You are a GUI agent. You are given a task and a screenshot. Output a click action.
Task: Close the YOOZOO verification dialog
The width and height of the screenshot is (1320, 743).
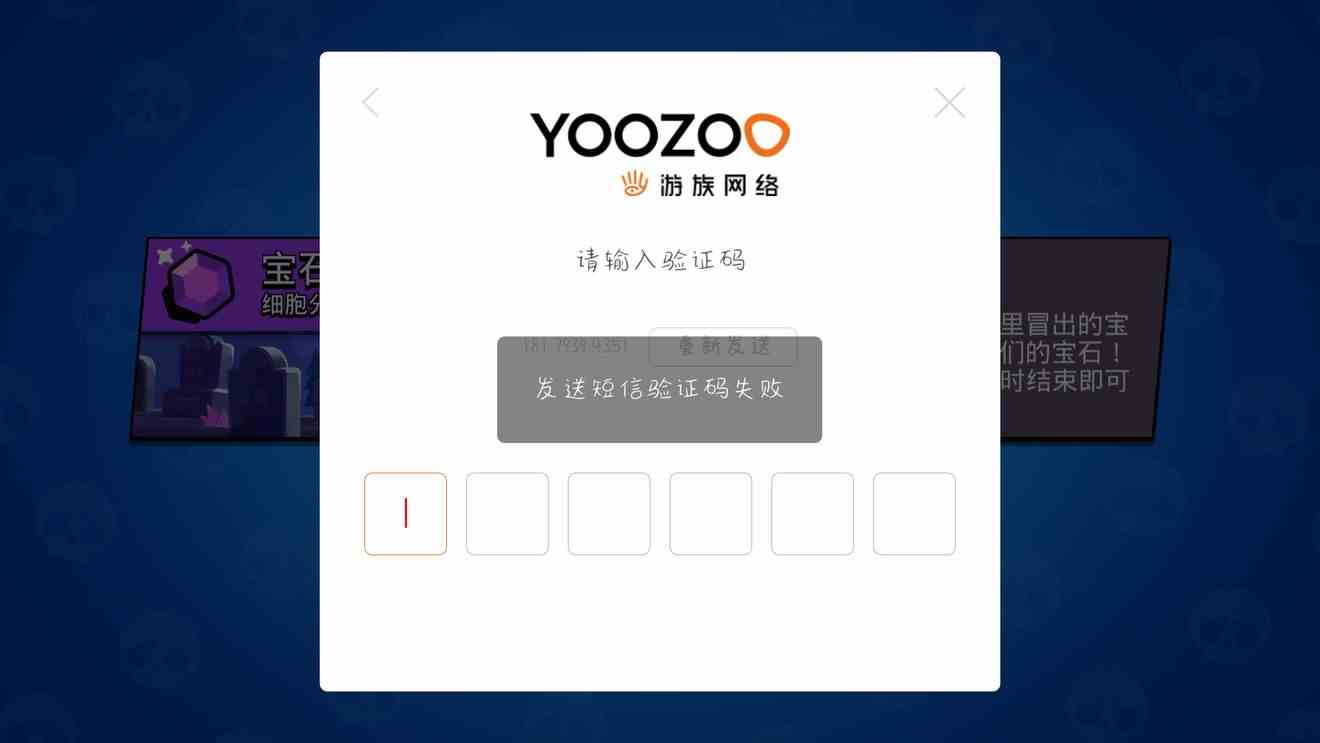[x=949, y=102]
